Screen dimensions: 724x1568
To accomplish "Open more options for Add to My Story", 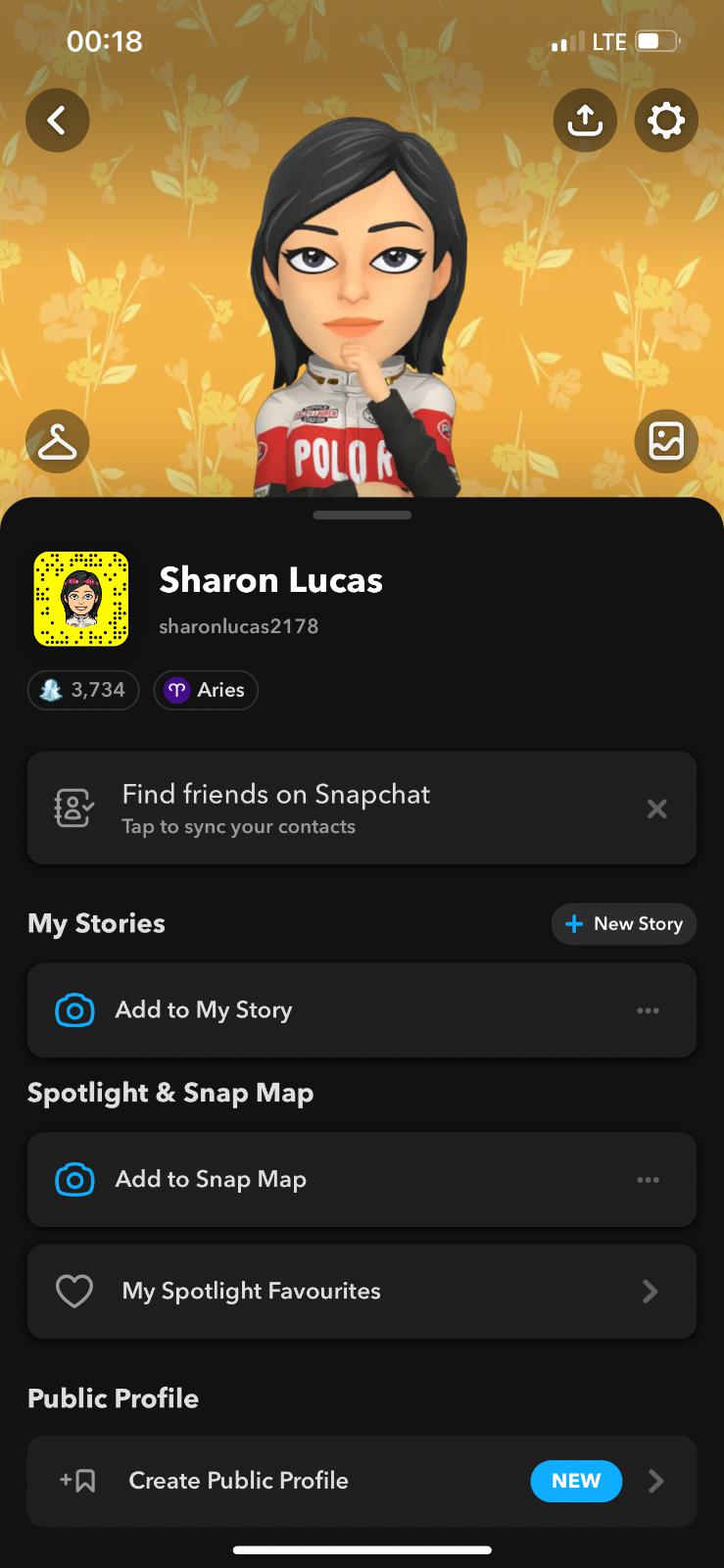I will click(x=648, y=1010).
